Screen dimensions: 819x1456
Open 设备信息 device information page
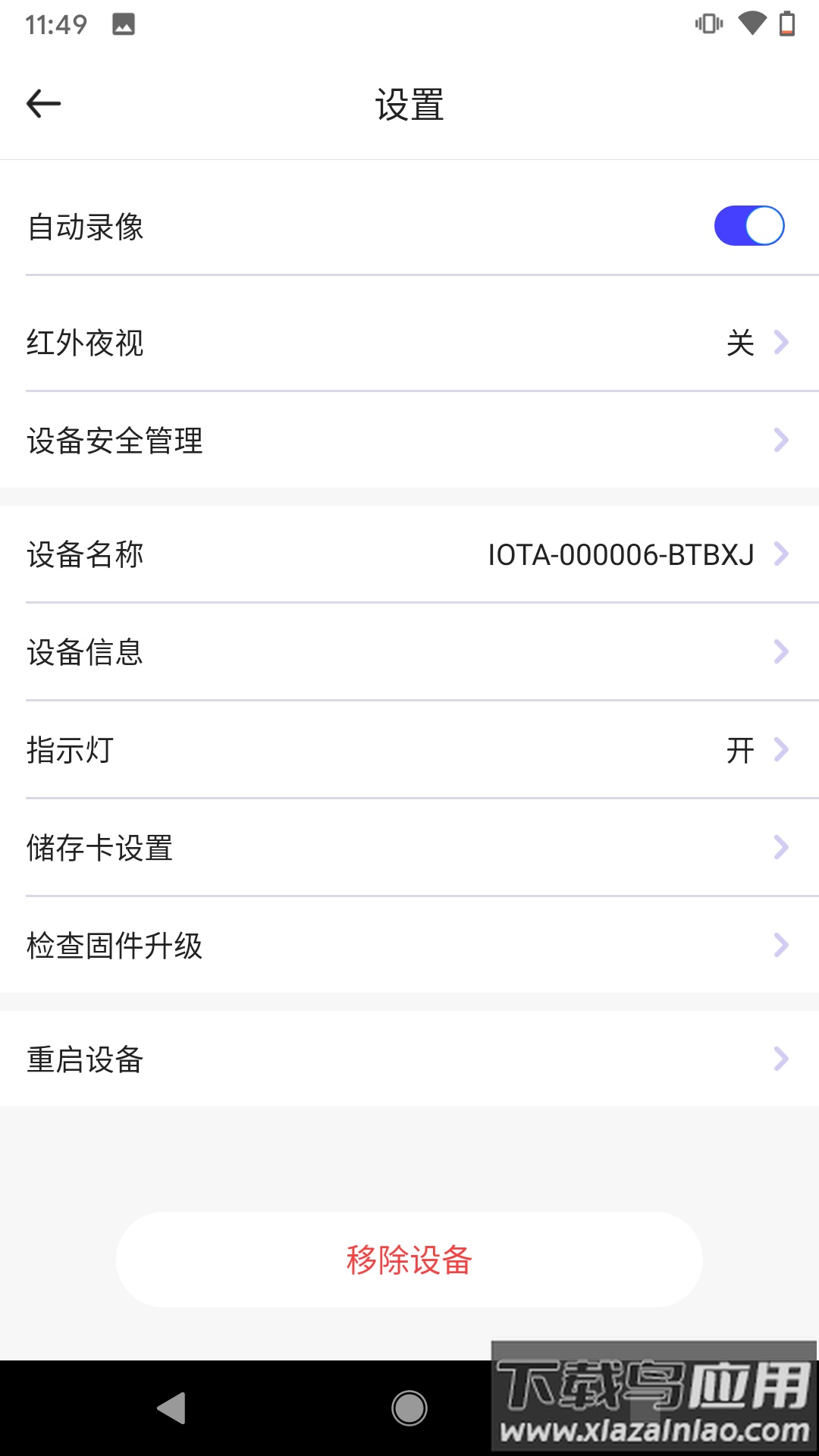pyautogui.click(x=409, y=651)
